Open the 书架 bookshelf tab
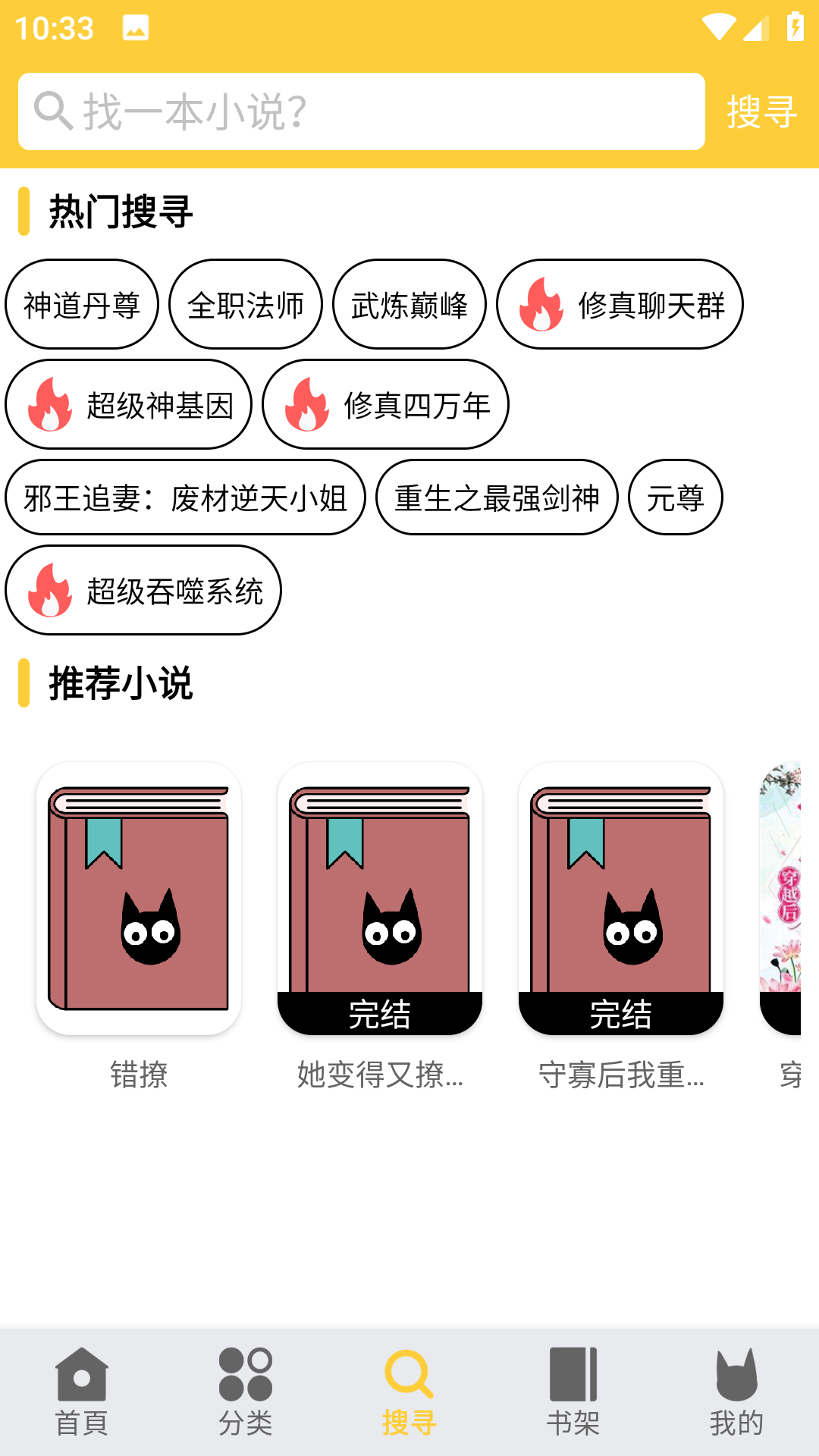Screen dimensions: 819x1456 click(573, 1392)
